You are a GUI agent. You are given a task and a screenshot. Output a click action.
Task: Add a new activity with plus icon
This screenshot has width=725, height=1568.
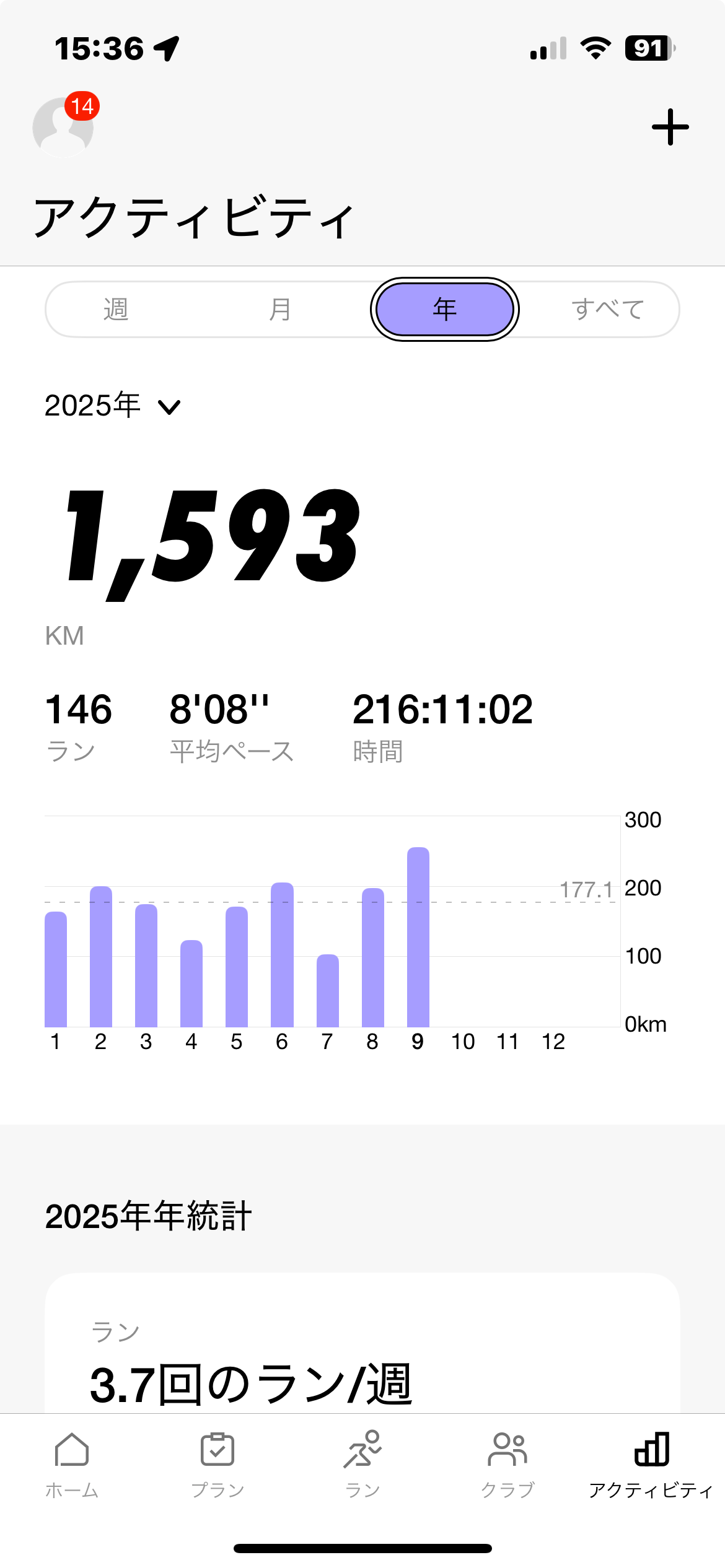670,127
